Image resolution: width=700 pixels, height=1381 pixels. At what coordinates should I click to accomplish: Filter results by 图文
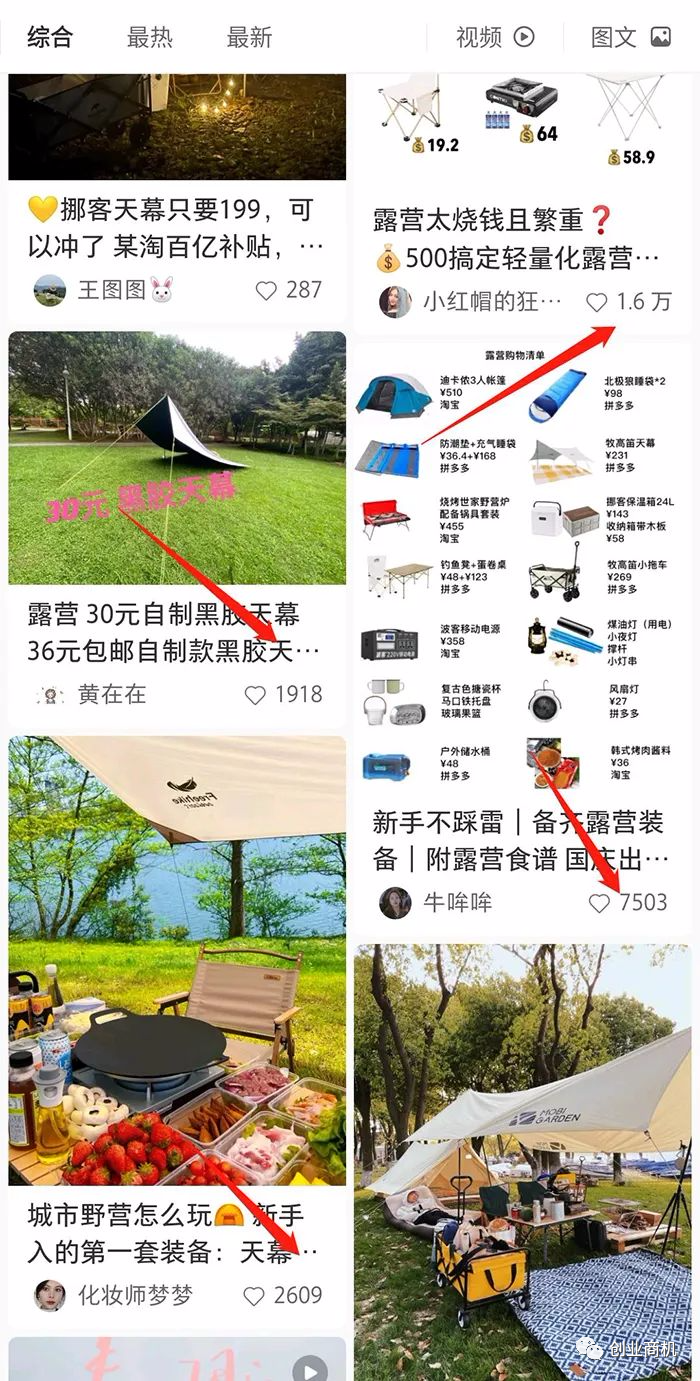point(630,38)
